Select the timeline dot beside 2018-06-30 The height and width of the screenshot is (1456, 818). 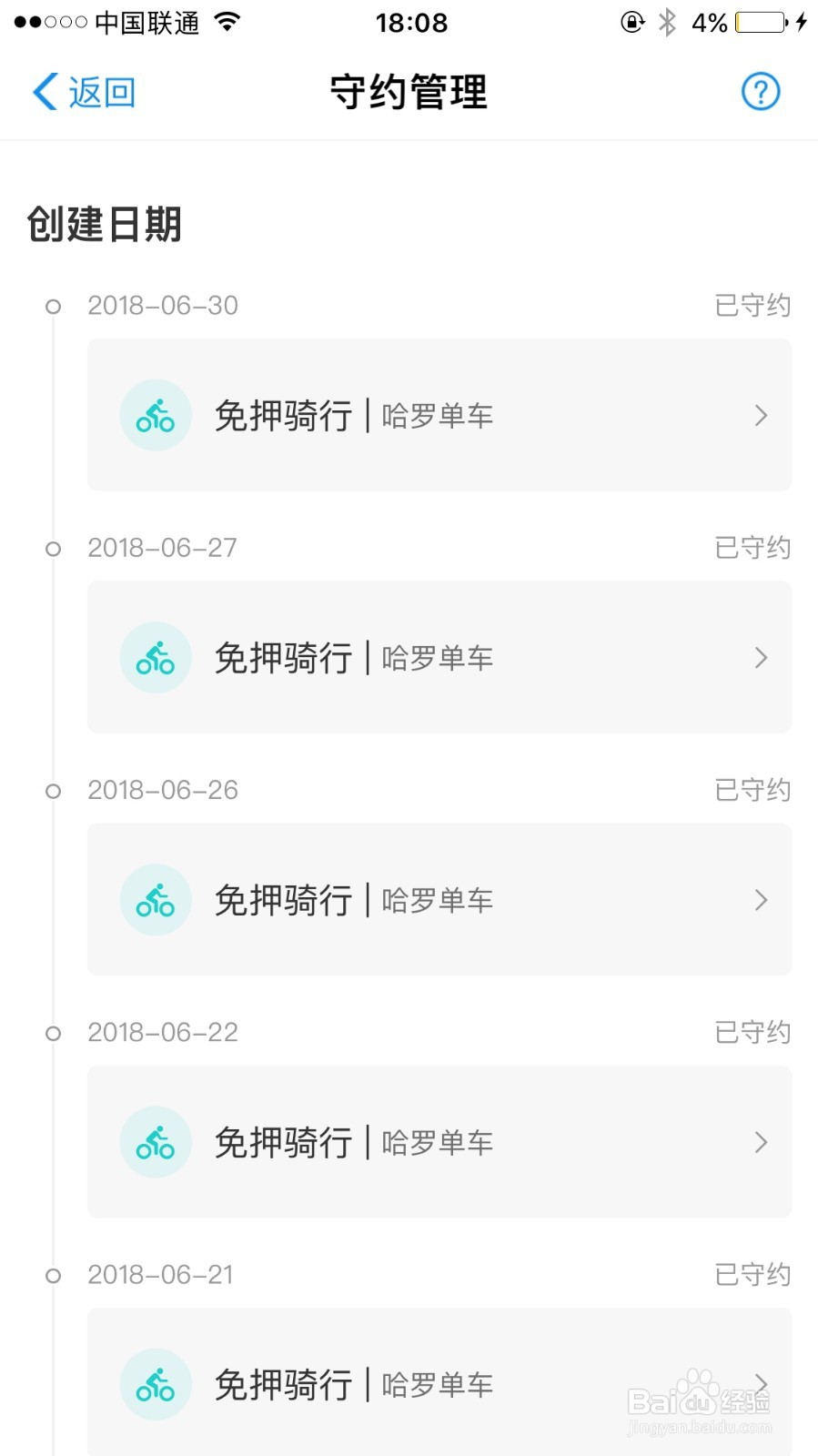click(x=53, y=306)
